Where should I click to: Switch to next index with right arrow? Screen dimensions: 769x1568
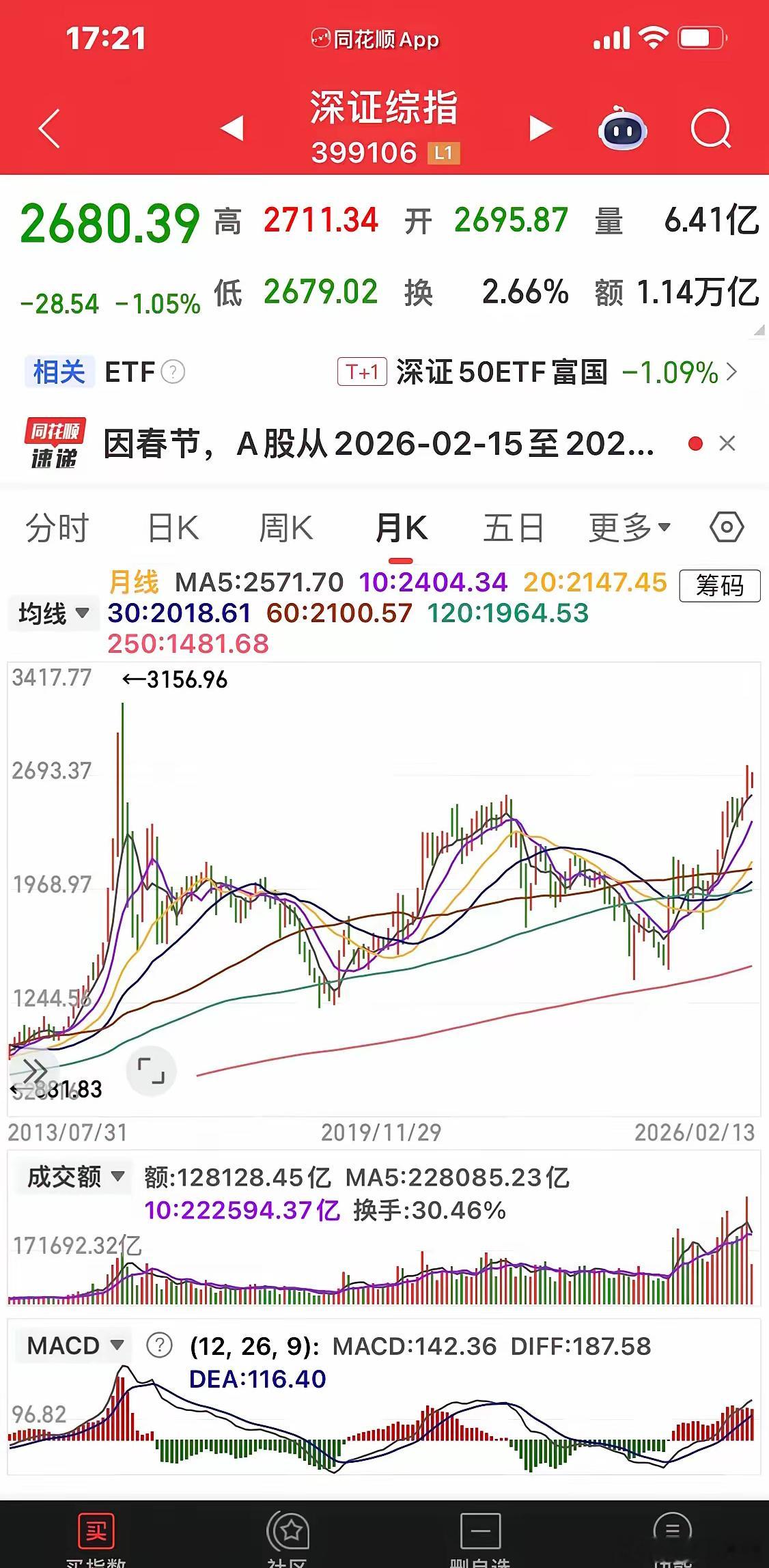coord(541,127)
